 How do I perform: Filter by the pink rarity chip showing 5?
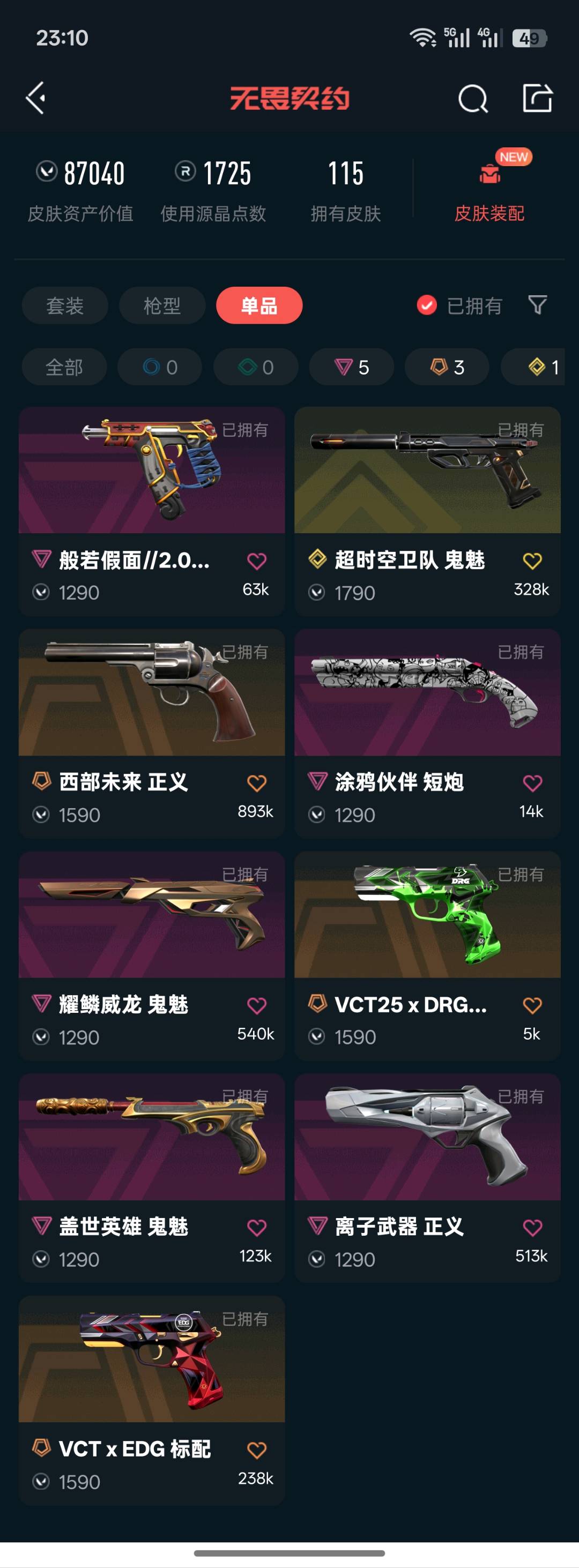(x=351, y=367)
